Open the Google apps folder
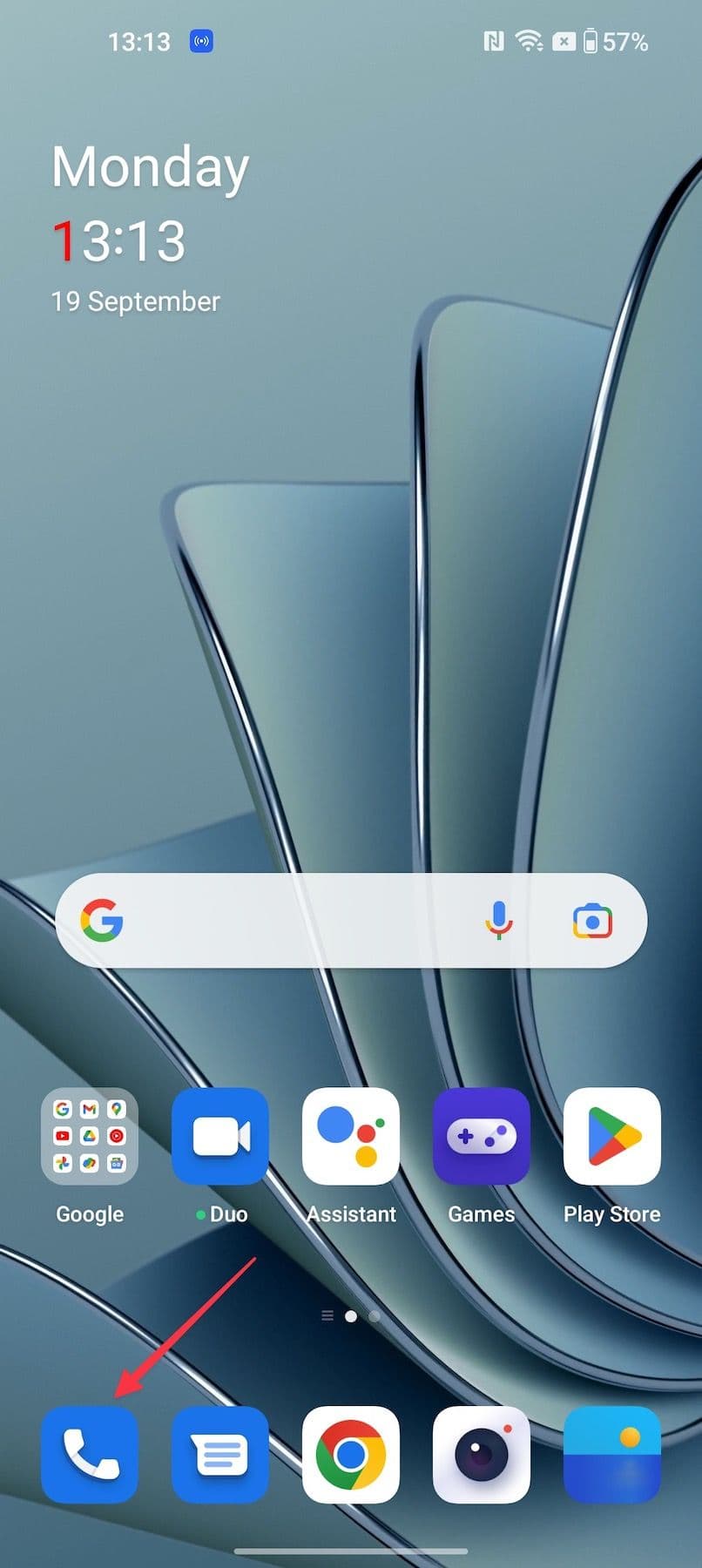 pos(90,1136)
